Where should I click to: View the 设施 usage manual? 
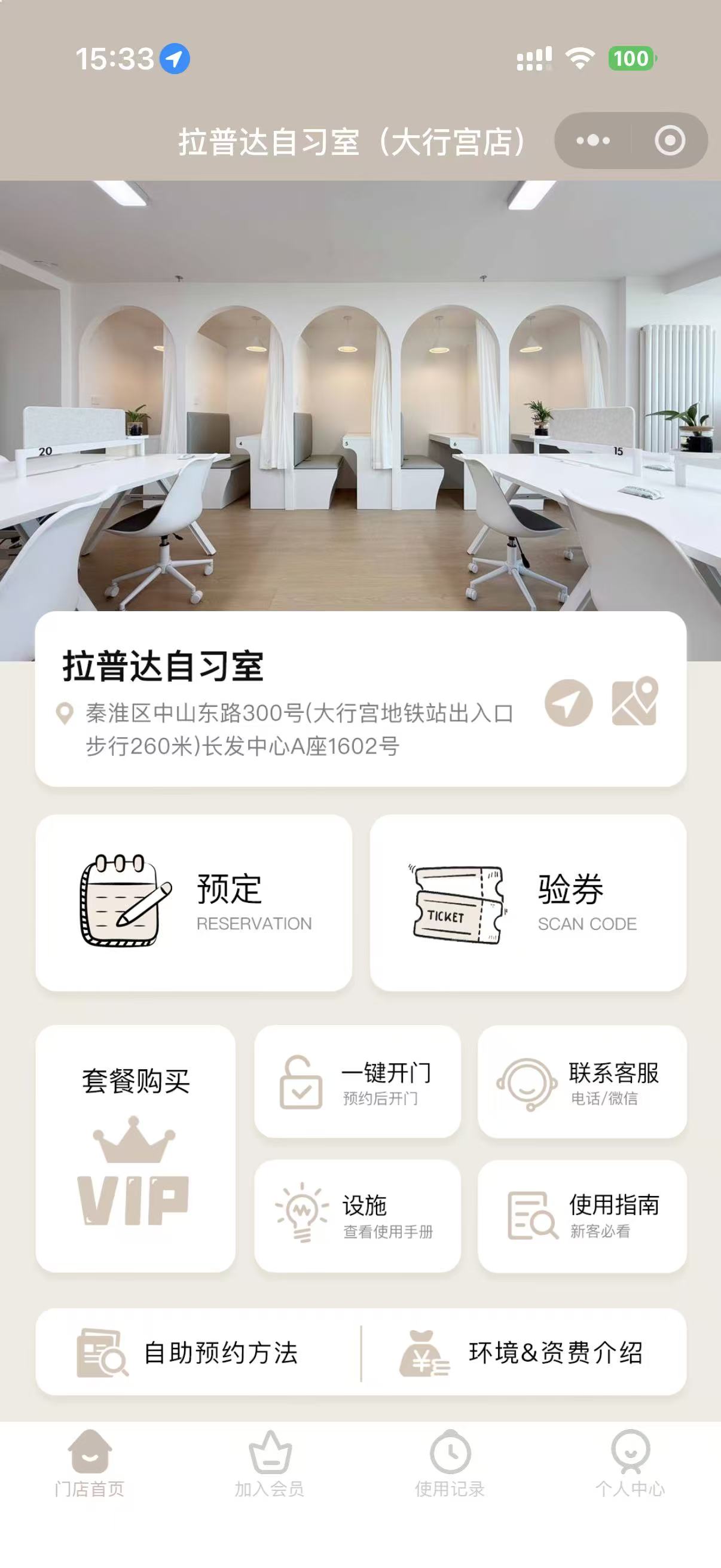(x=357, y=1216)
